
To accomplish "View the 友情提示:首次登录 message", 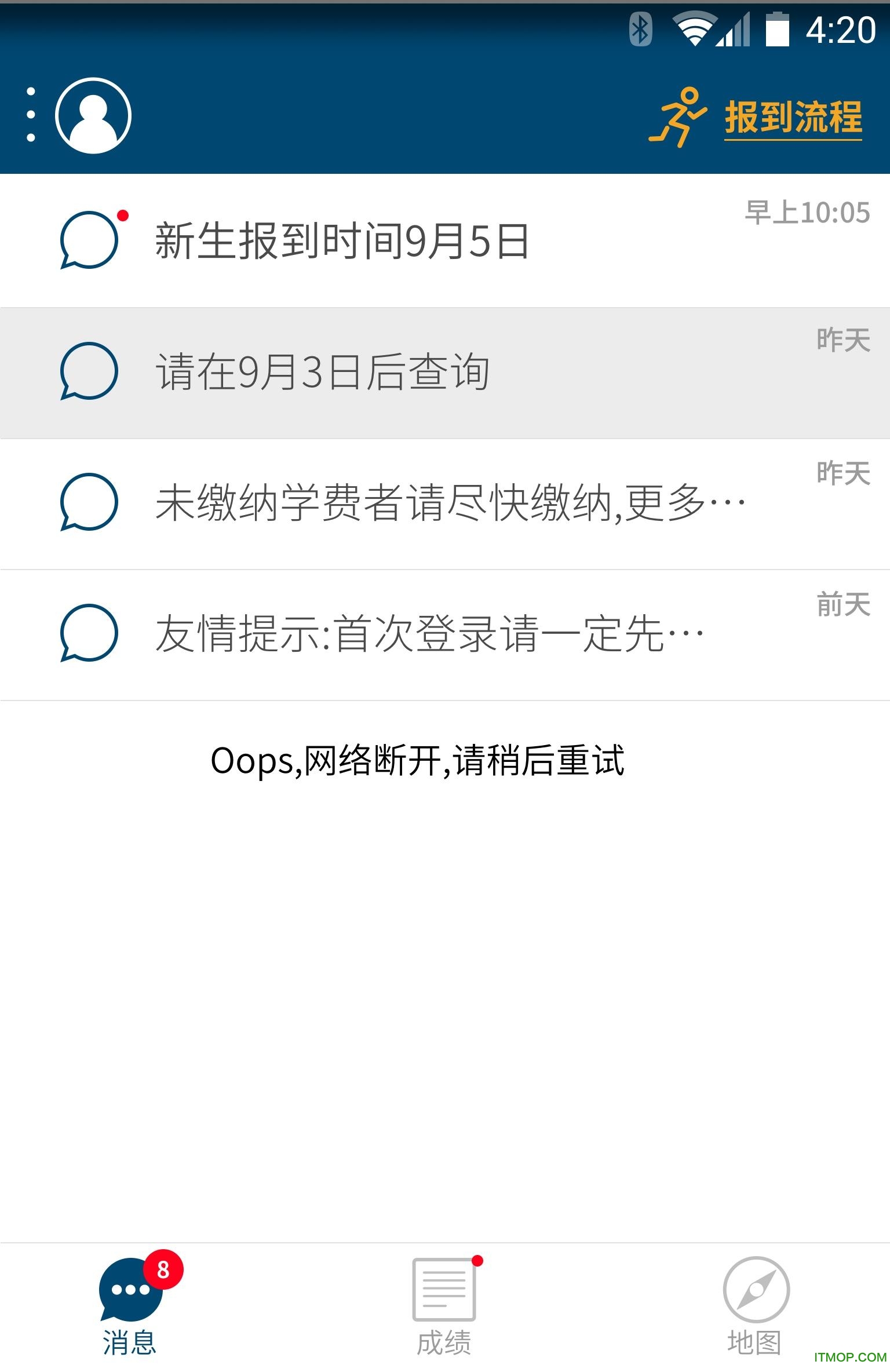I will click(429, 634).
